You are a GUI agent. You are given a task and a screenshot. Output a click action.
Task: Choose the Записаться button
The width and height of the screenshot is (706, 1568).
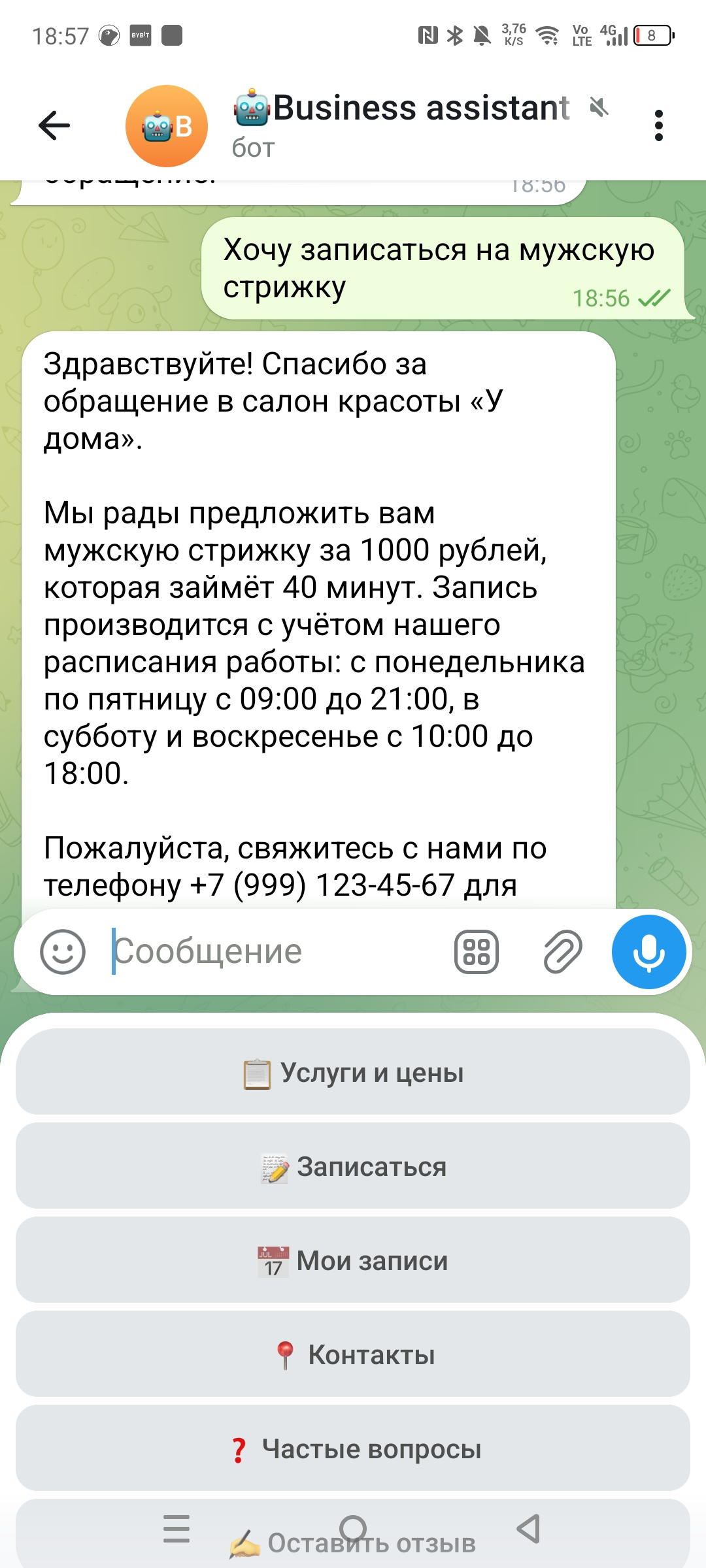[x=353, y=1166]
